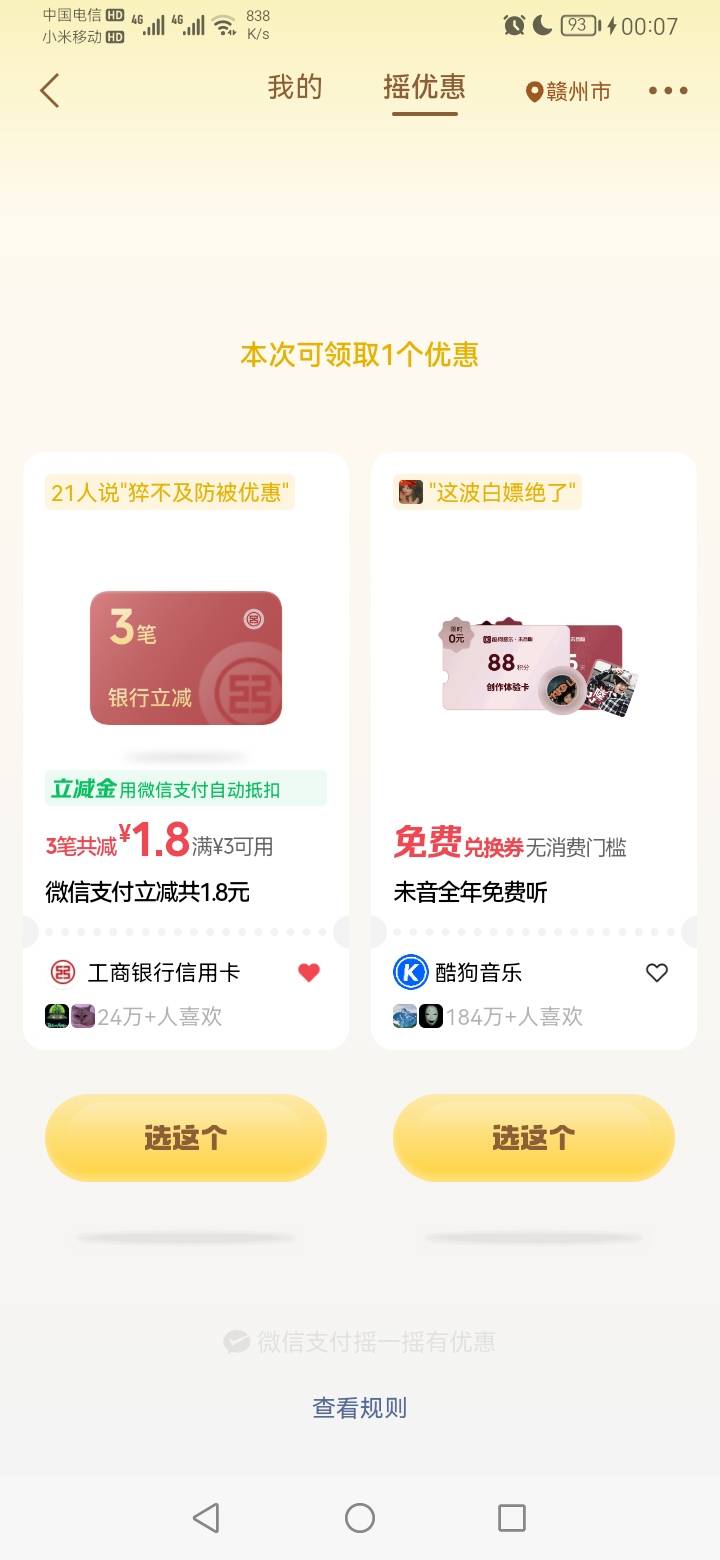Unlike the 工商银行信用卡 offer heart
The height and width of the screenshot is (1560, 720).
[309, 972]
